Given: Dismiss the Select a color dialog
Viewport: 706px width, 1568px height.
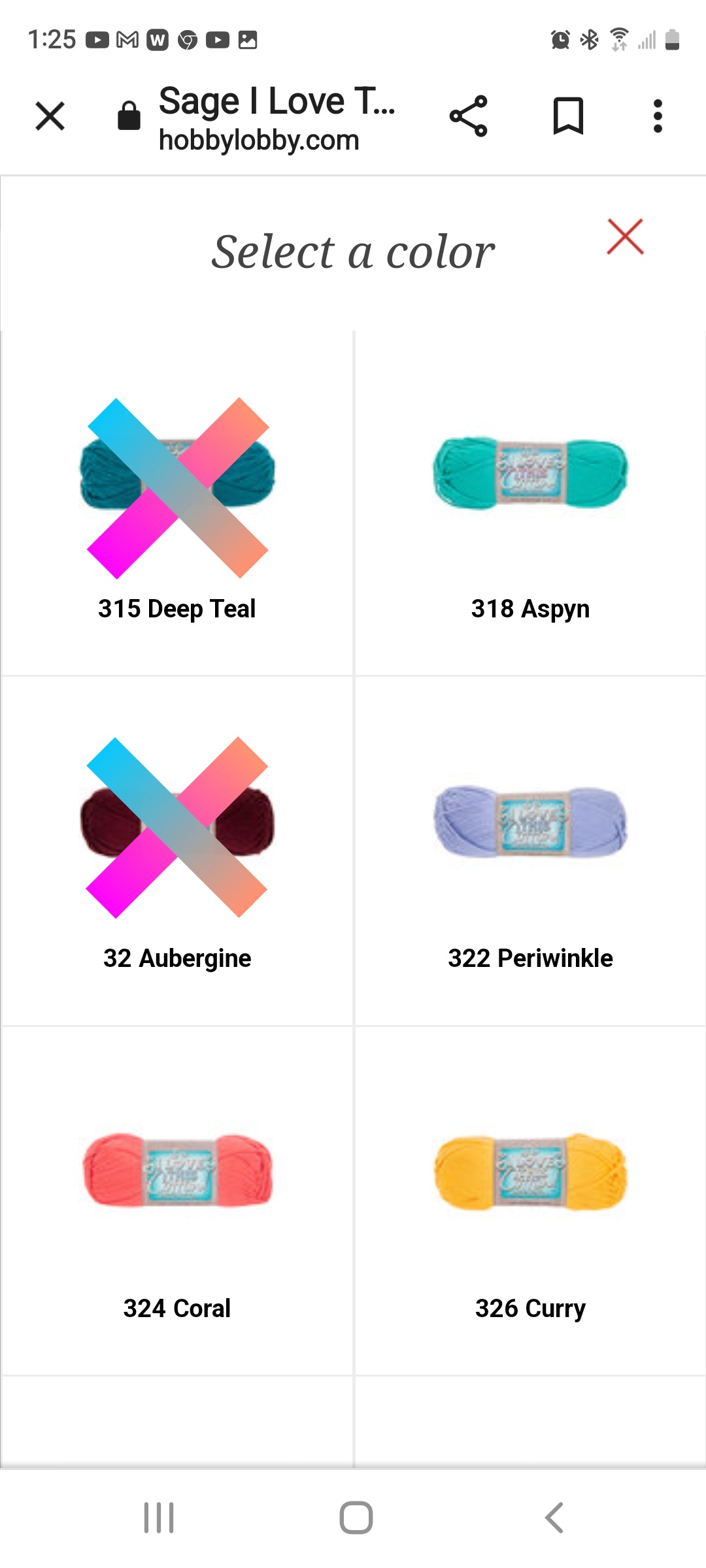Looking at the screenshot, I should click(626, 237).
